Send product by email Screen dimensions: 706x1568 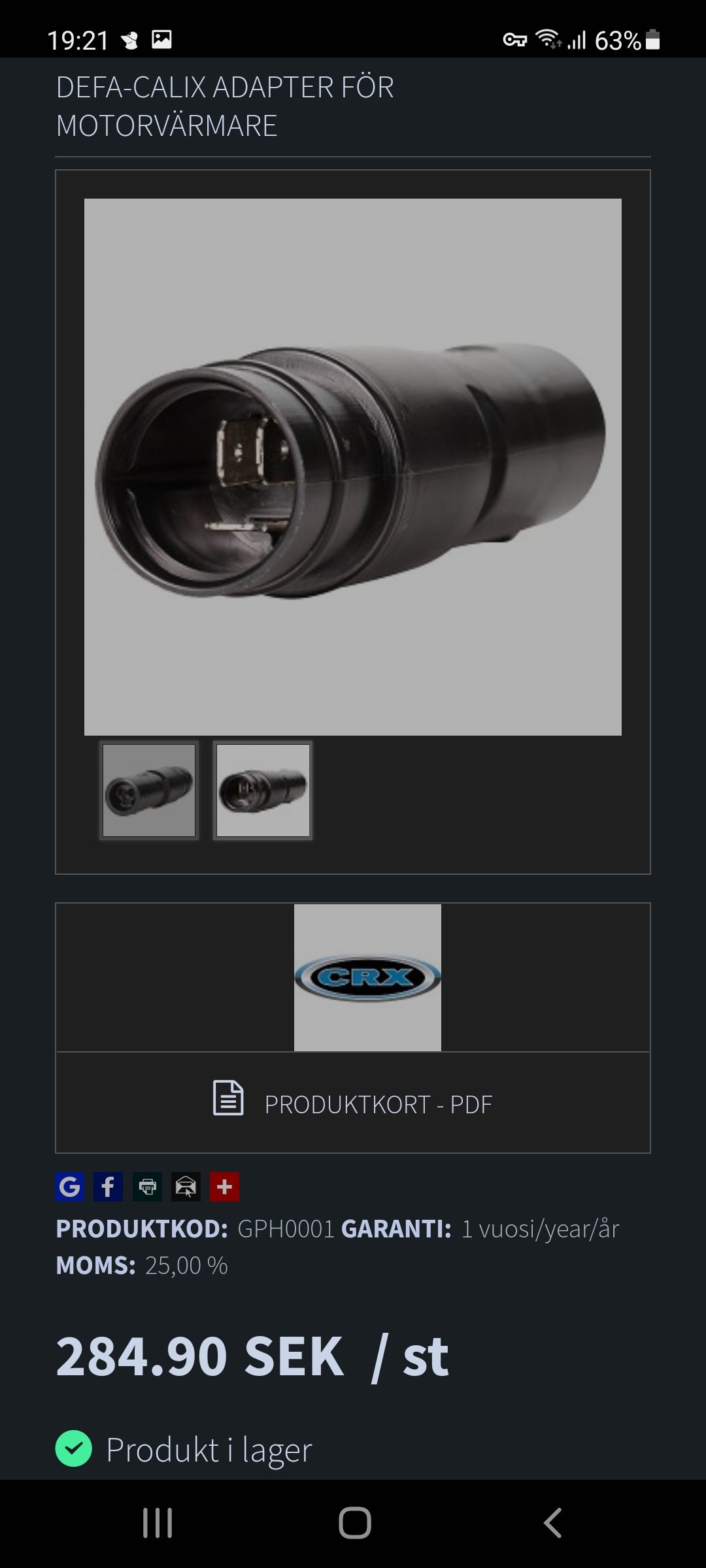[x=186, y=1187]
